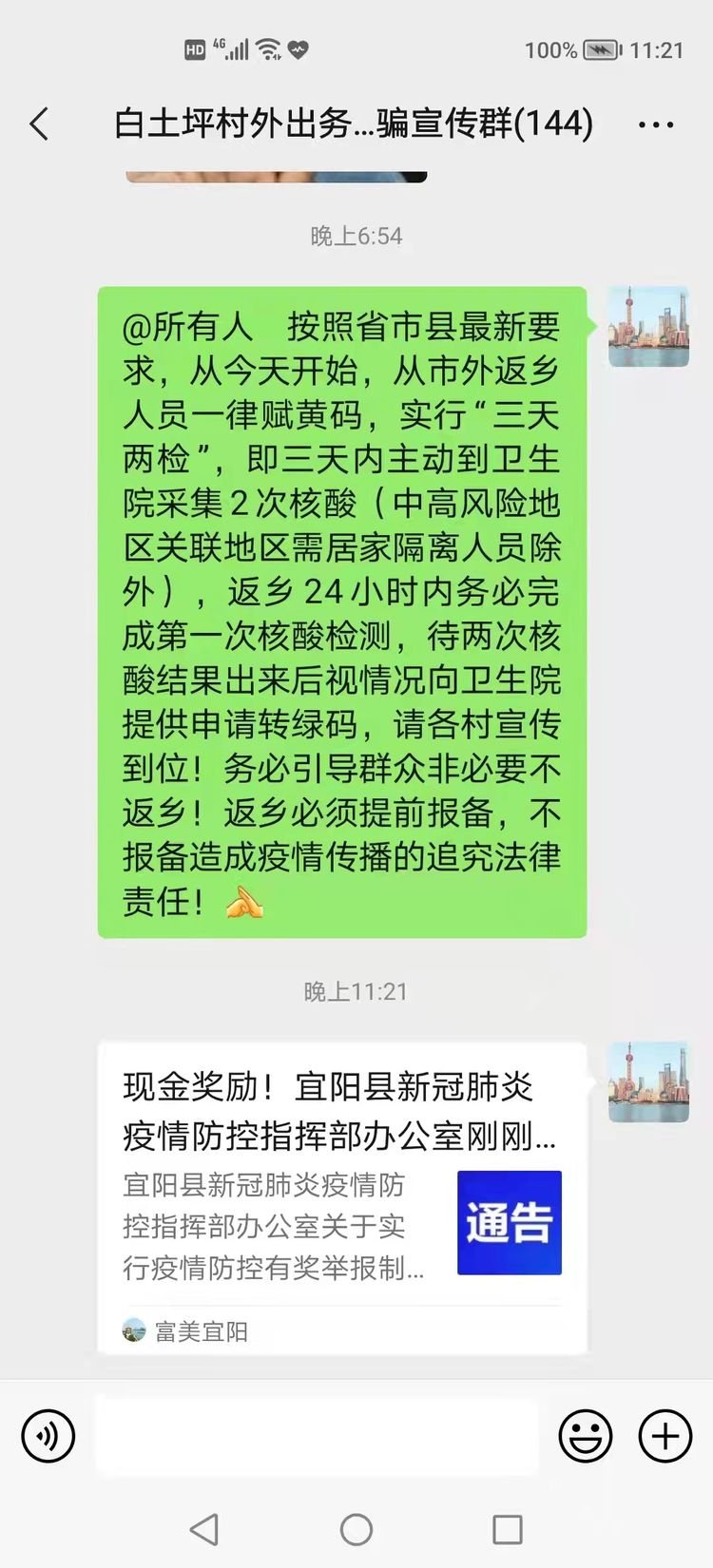Tap the sender avatar beside the green message
Image resolution: width=713 pixels, height=1568 pixels.
[x=648, y=327]
